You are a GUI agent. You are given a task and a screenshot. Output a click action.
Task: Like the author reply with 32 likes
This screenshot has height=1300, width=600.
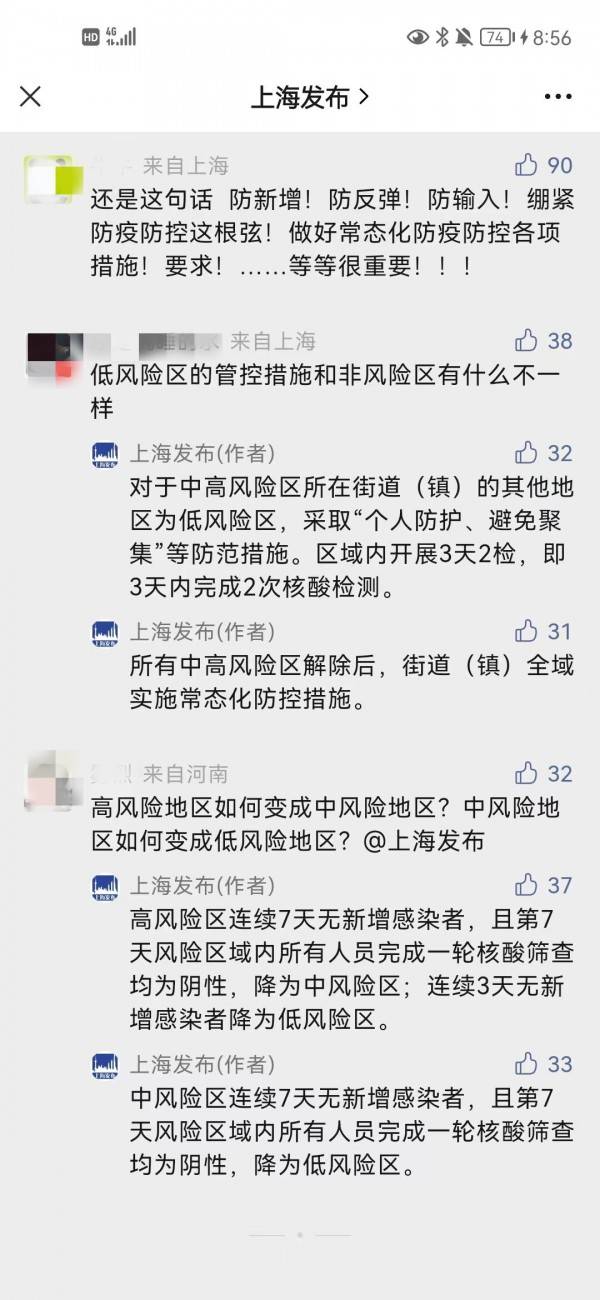click(527, 453)
